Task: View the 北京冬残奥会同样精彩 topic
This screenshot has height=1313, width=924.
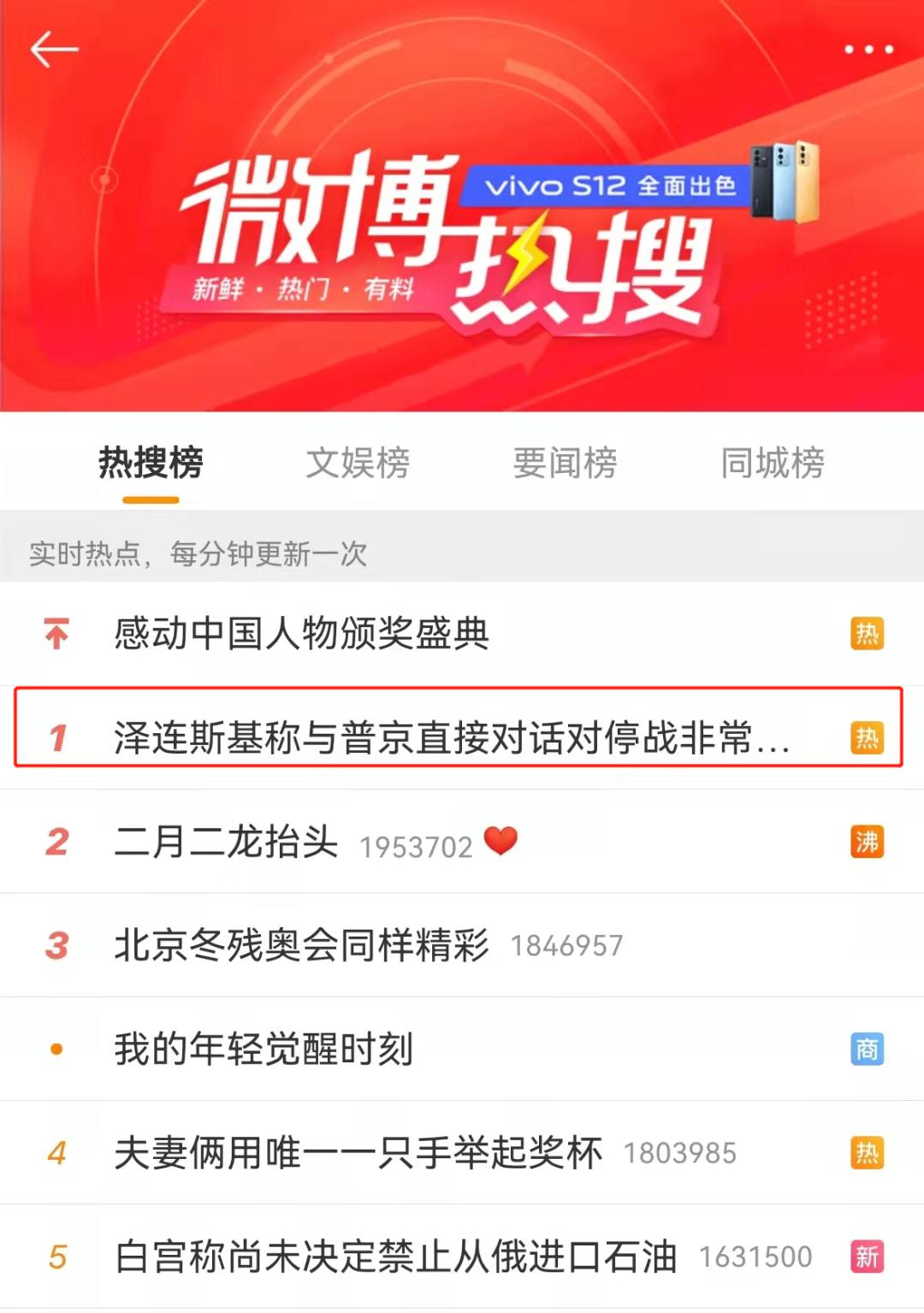Action: click(x=462, y=945)
